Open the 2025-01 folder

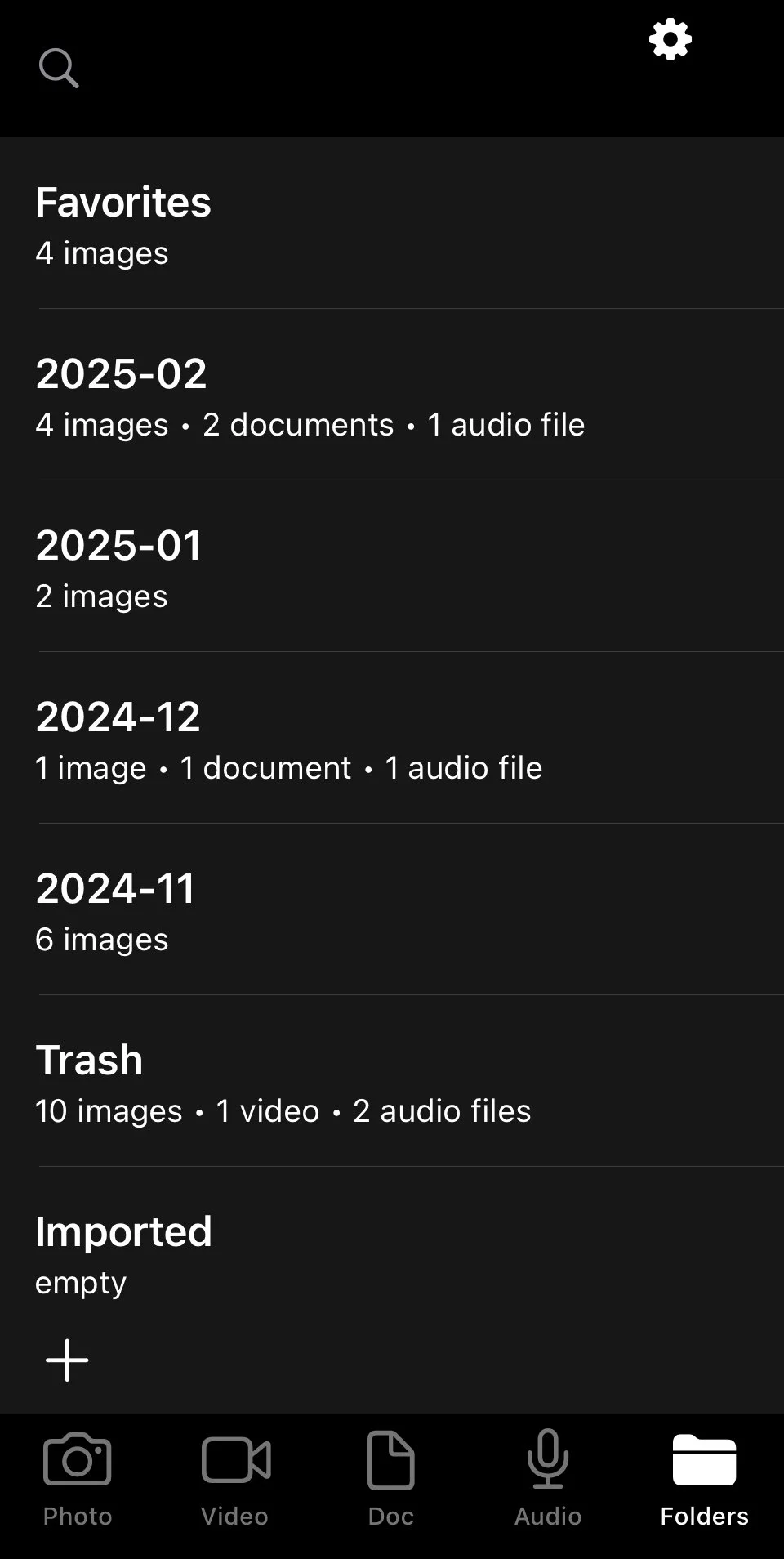pyautogui.click(x=392, y=566)
